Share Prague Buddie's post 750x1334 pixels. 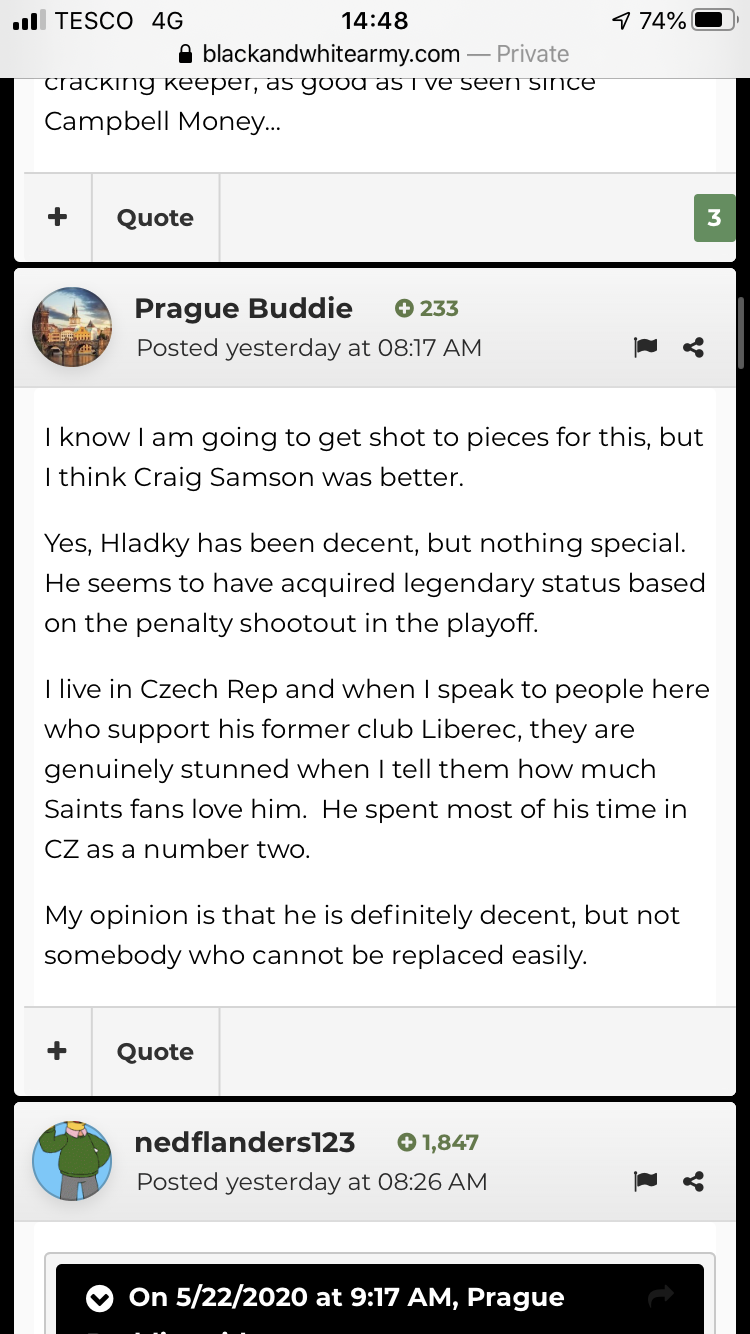pos(693,348)
